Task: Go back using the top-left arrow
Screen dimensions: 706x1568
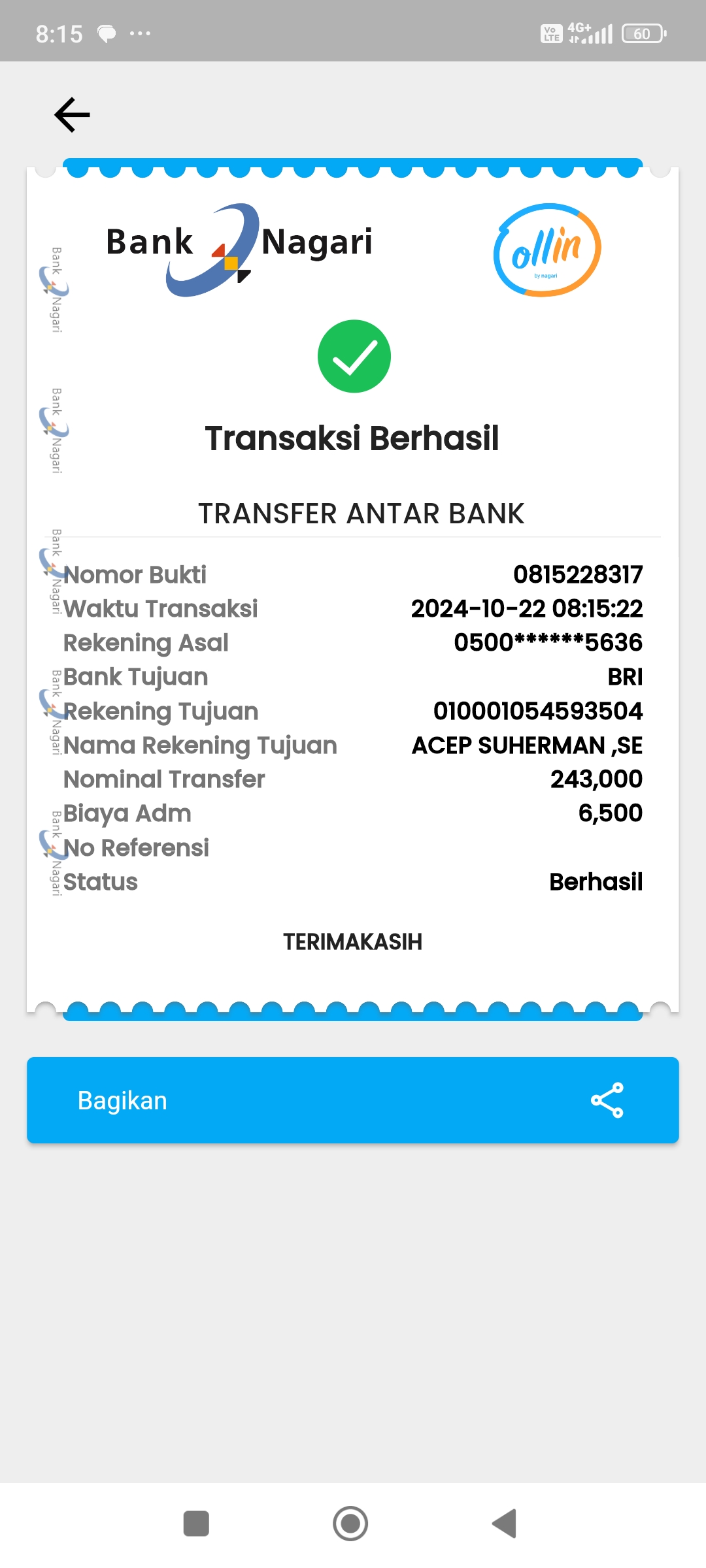Action: tap(72, 115)
